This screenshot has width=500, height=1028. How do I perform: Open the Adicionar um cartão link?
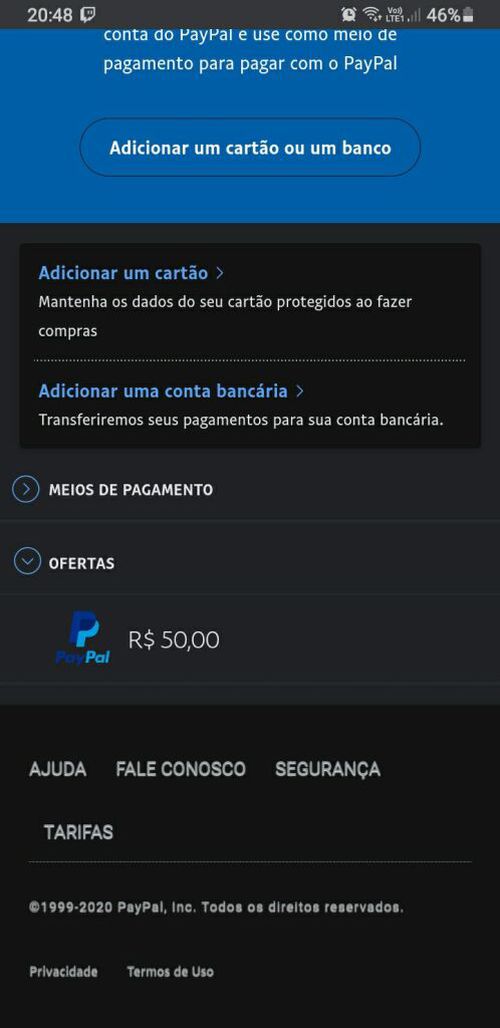point(131,273)
